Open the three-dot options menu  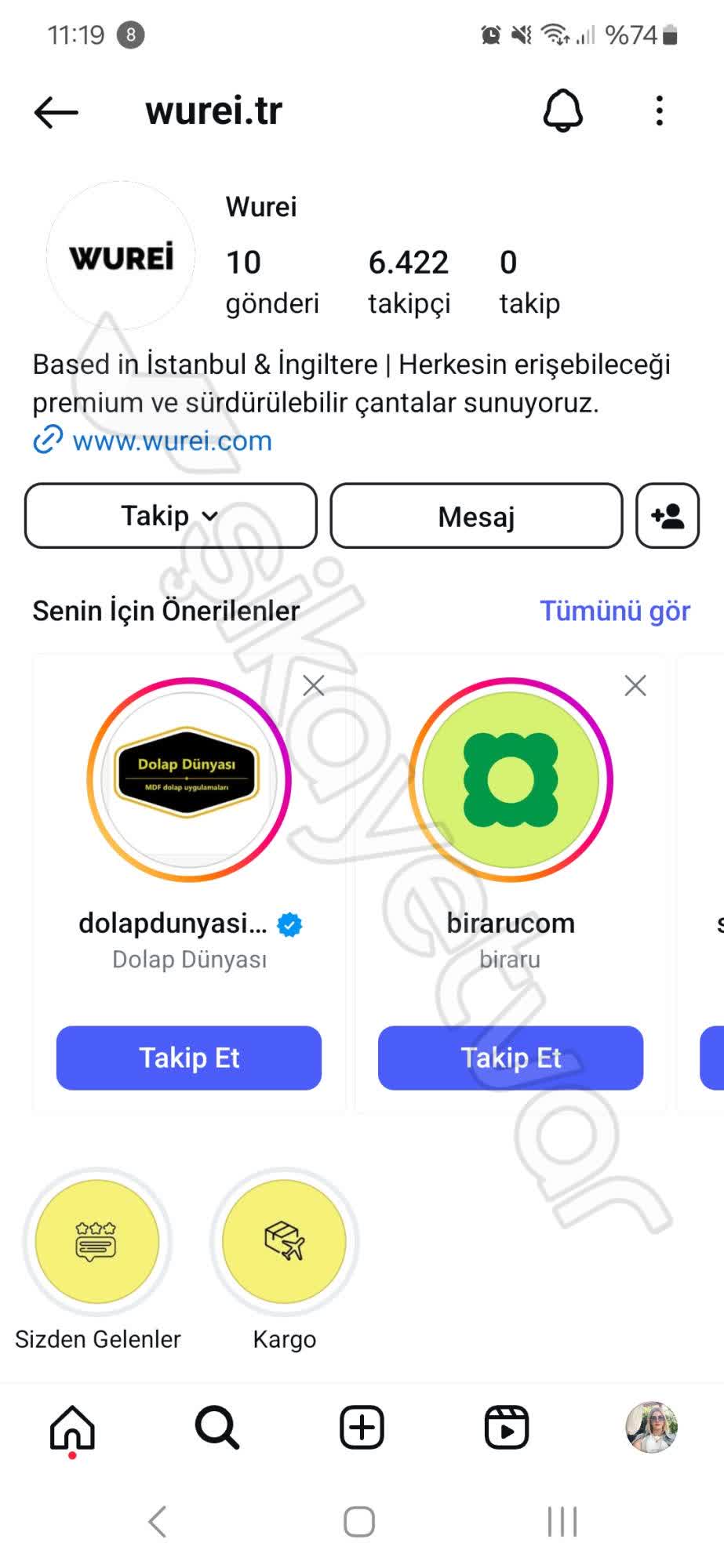click(x=659, y=111)
